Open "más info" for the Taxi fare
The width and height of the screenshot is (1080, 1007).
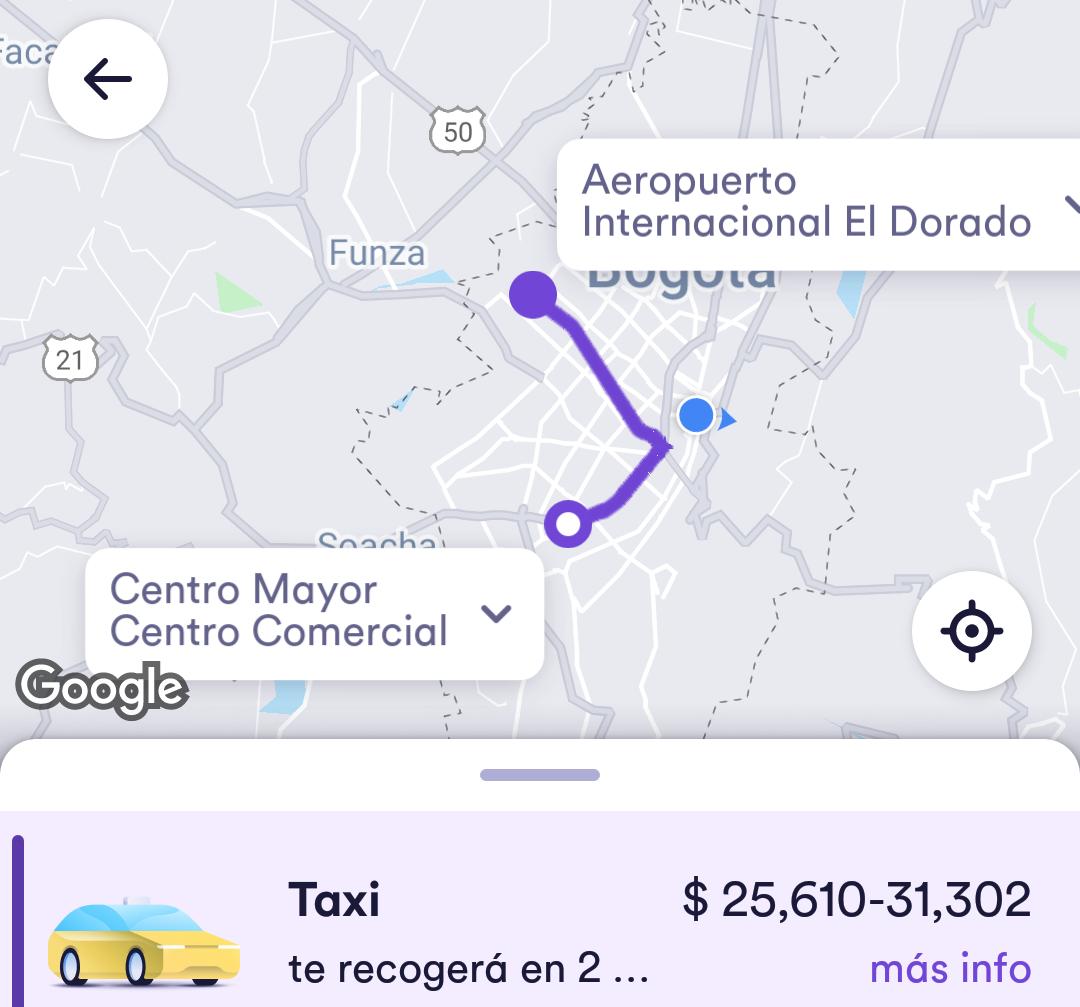(x=949, y=968)
